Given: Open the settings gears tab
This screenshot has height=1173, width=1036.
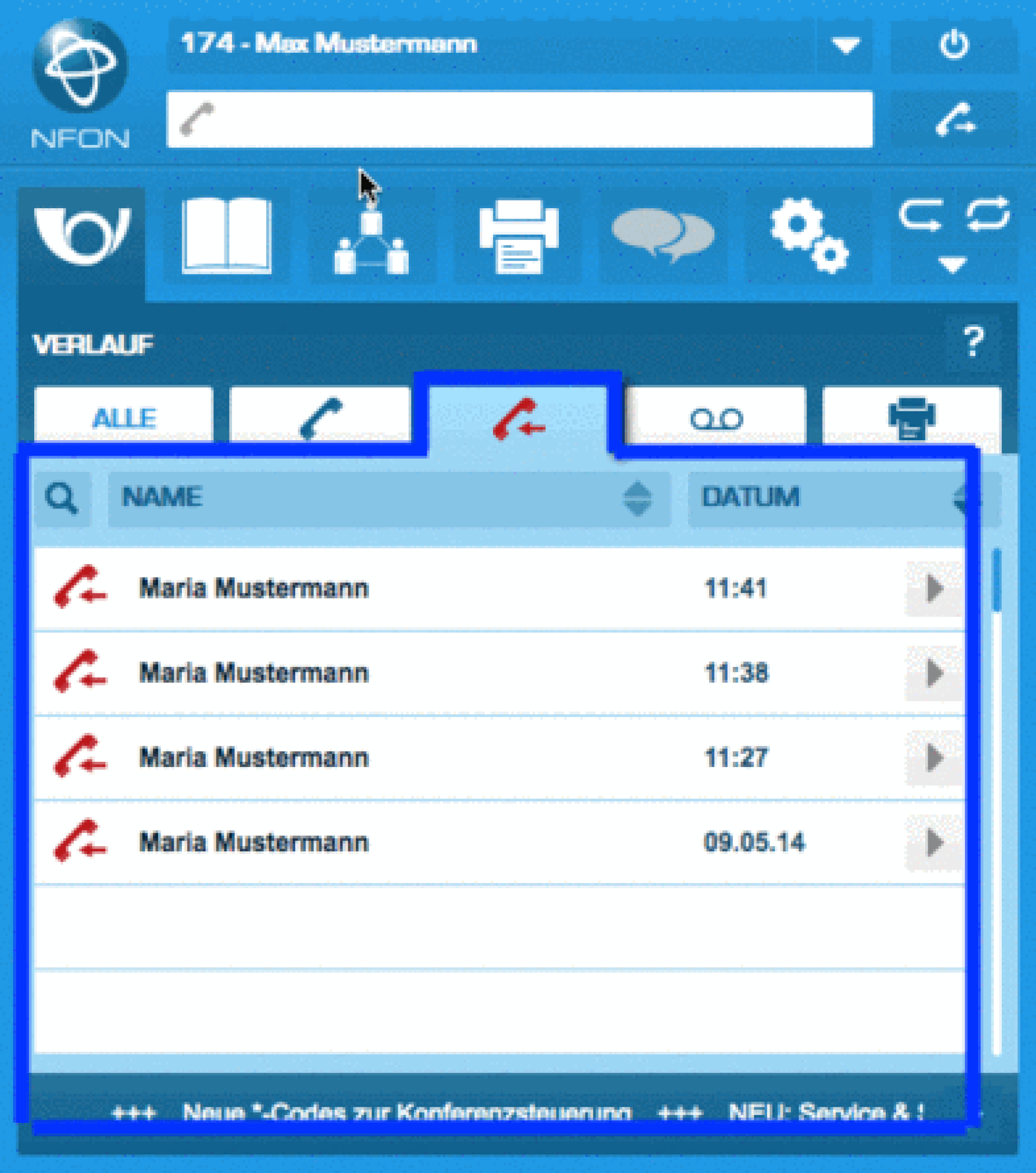Looking at the screenshot, I should tap(809, 235).
